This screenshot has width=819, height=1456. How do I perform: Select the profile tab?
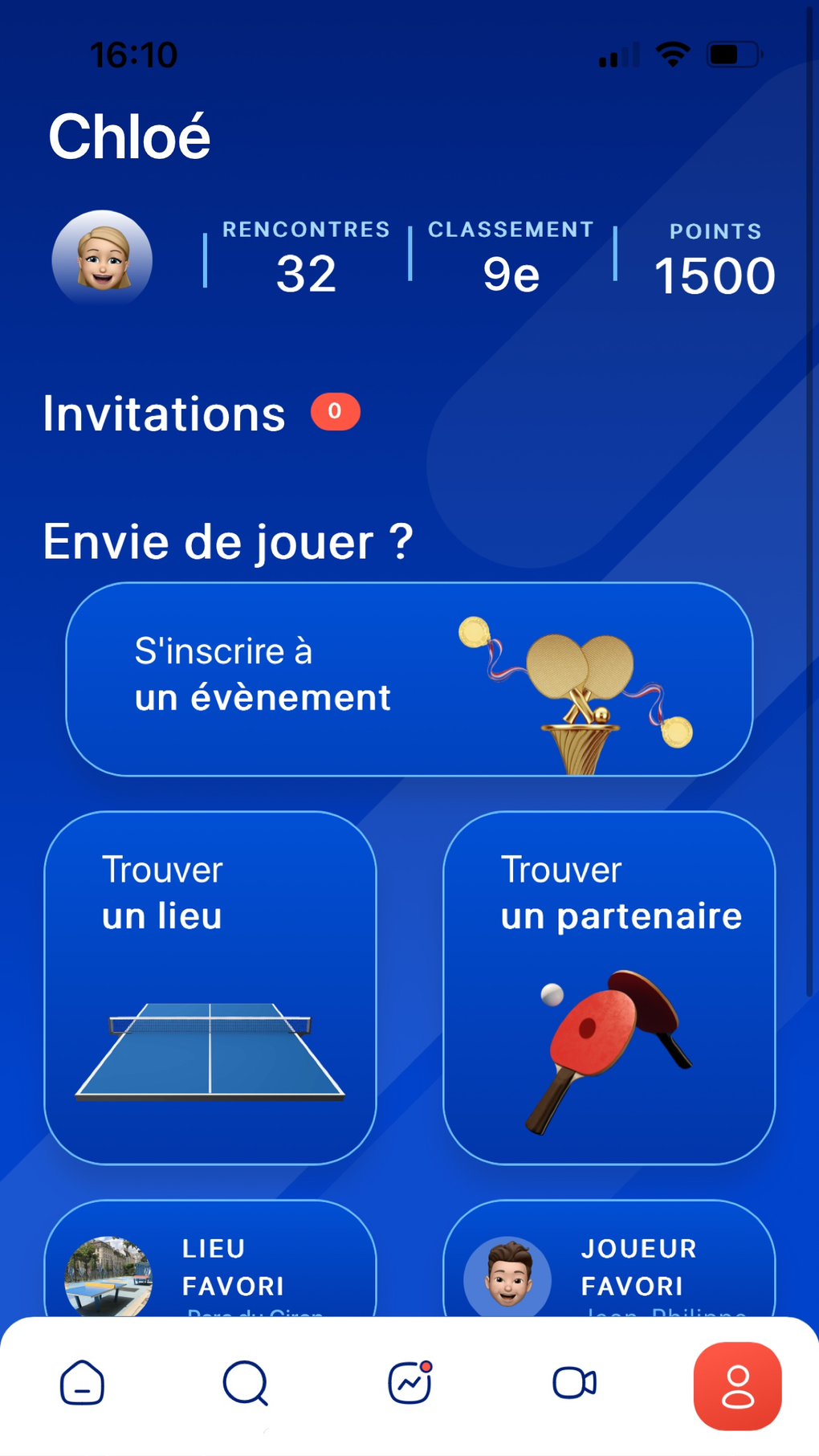tap(737, 1385)
